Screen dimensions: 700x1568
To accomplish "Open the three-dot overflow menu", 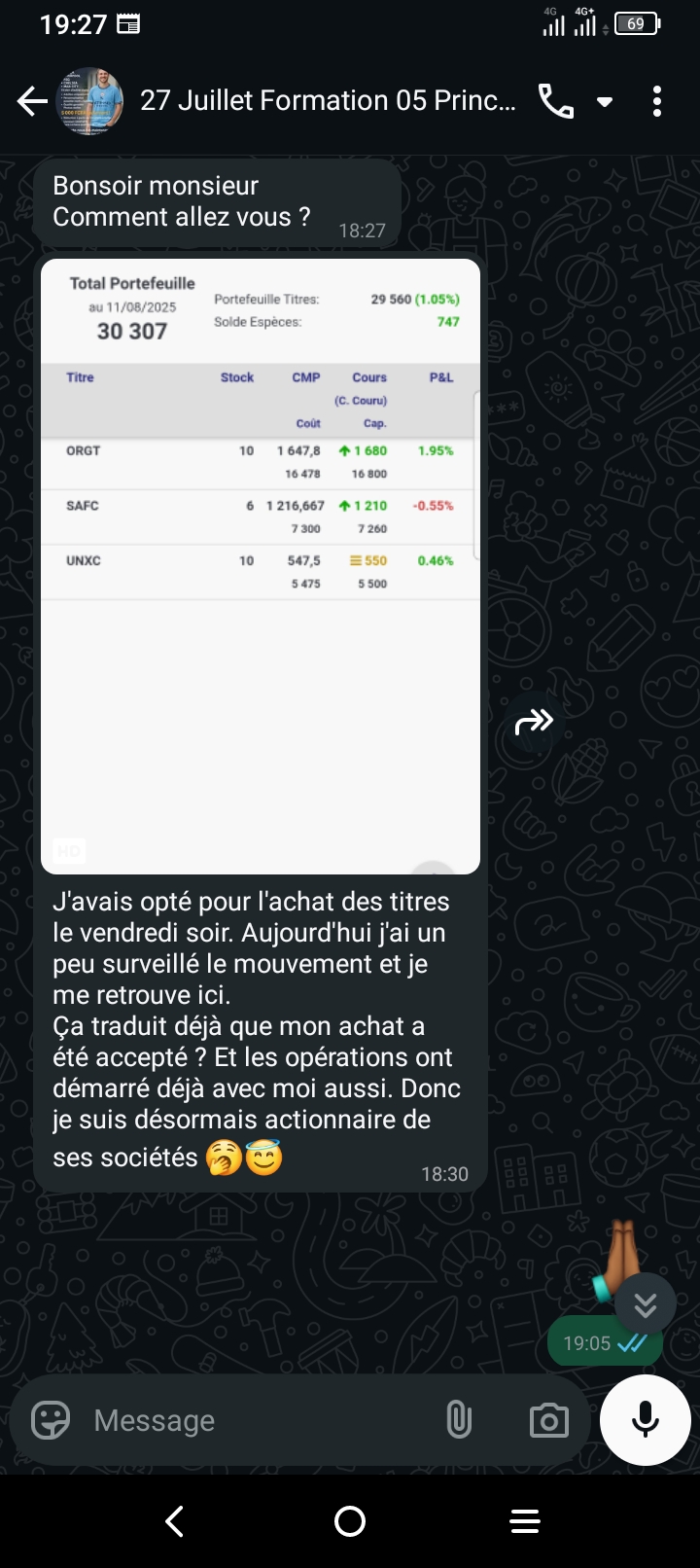I will 657,101.
